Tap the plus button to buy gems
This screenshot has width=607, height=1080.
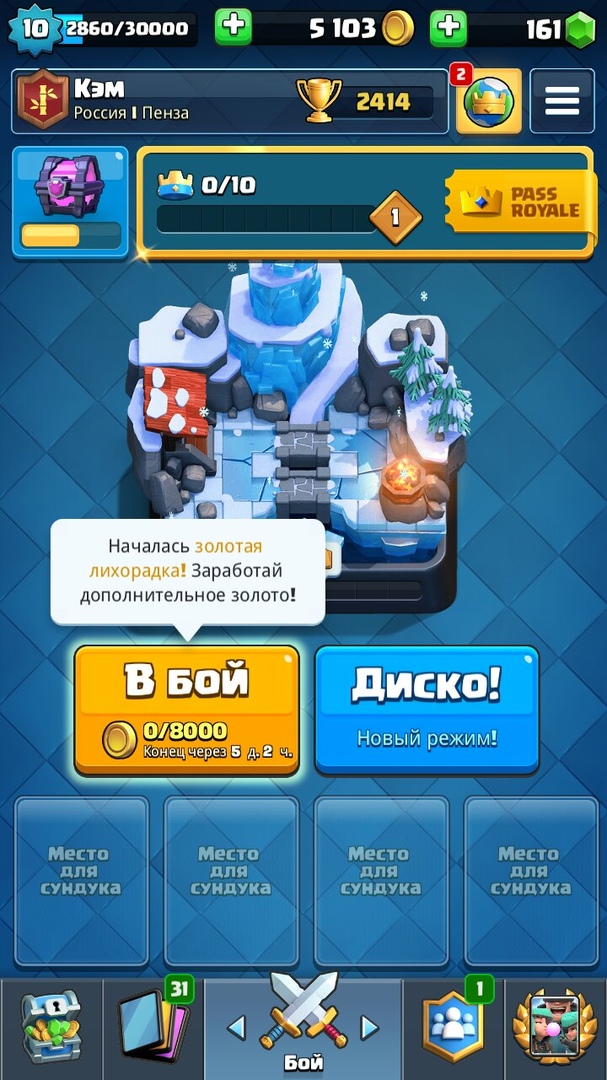[448, 28]
